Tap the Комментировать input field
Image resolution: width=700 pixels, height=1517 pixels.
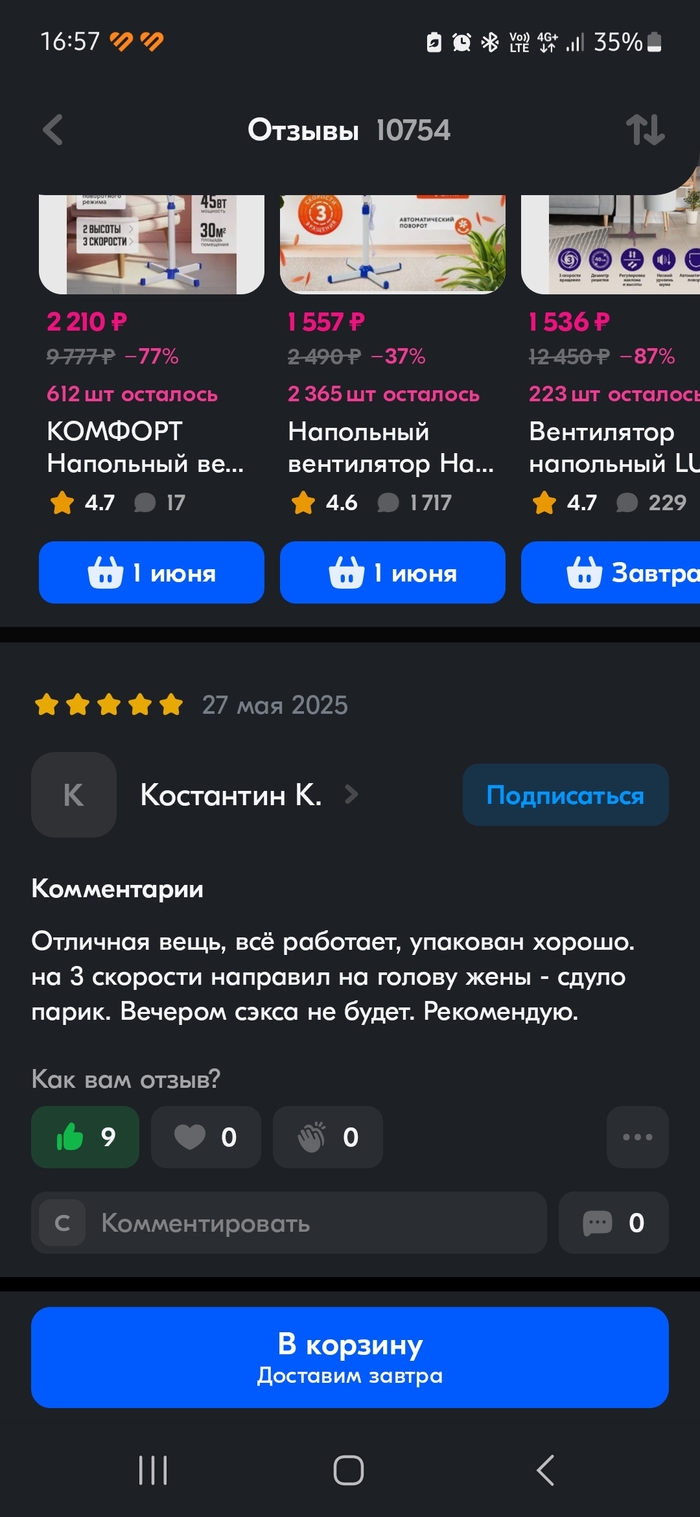click(300, 1223)
